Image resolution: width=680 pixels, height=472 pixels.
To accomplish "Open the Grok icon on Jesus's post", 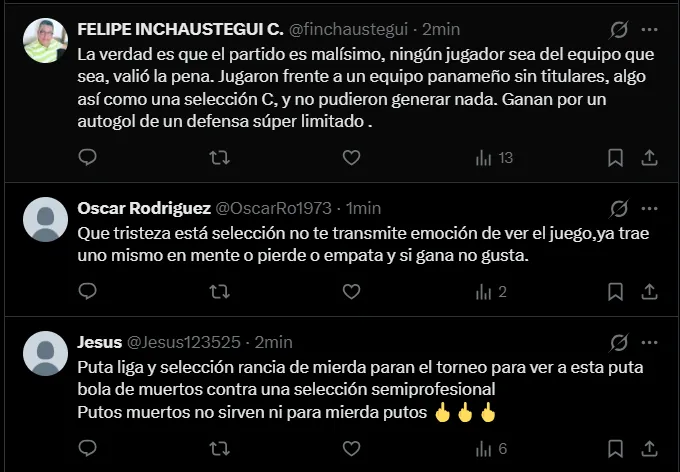I will point(618,342).
